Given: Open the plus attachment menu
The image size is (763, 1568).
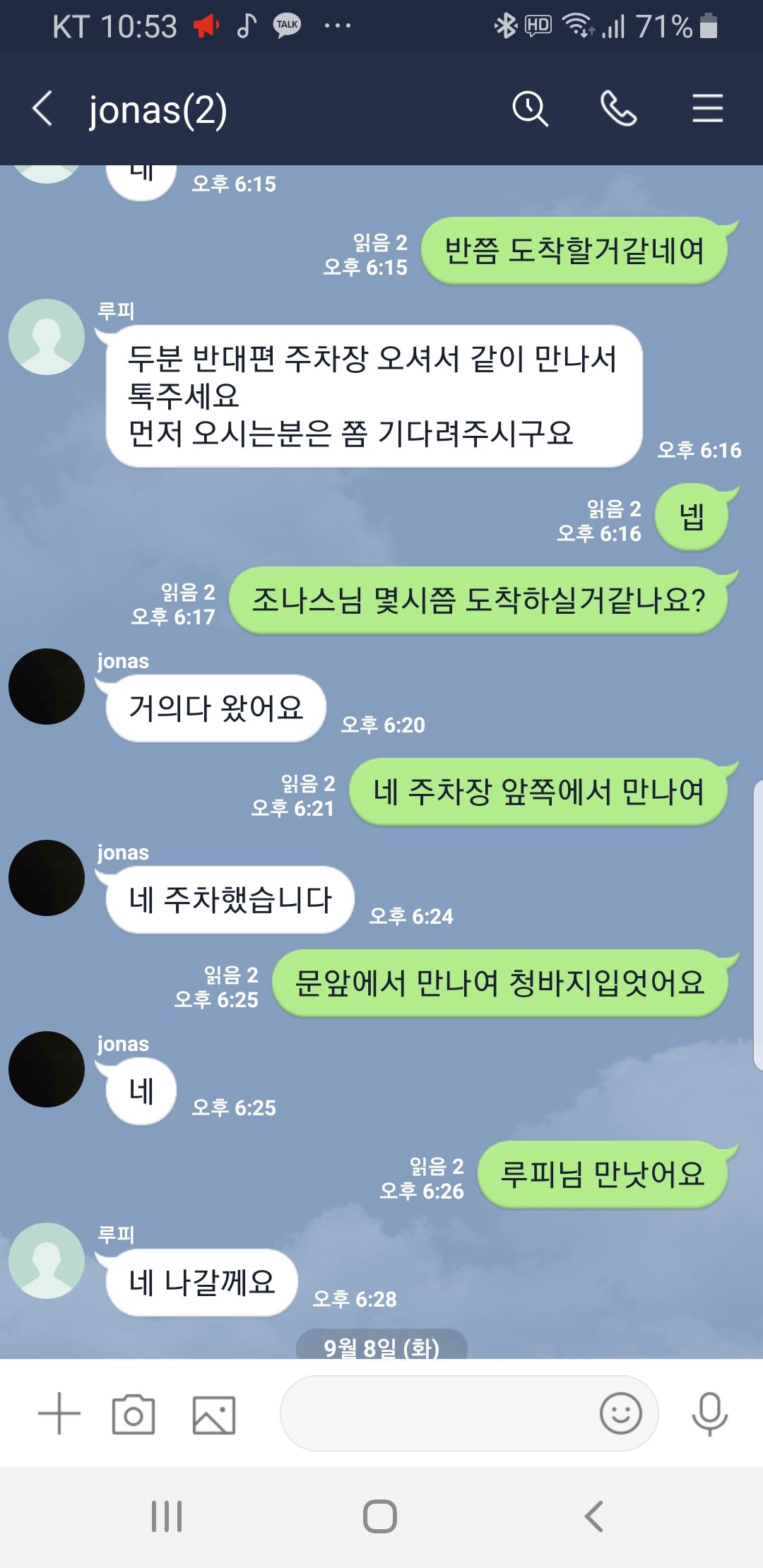Looking at the screenshot, I should pyautogui.click(x=59, y=1414).
